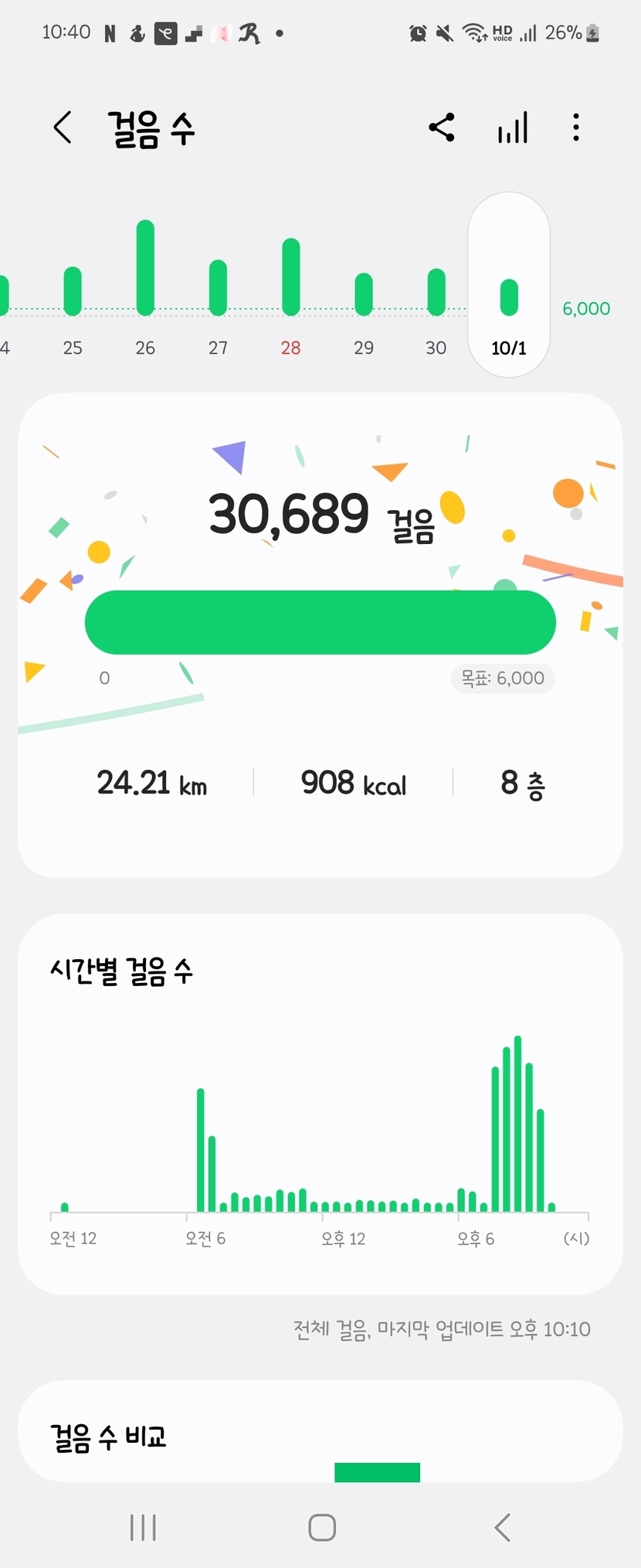
Task: Go to the home screen
Action: [x=321, y=1527]
